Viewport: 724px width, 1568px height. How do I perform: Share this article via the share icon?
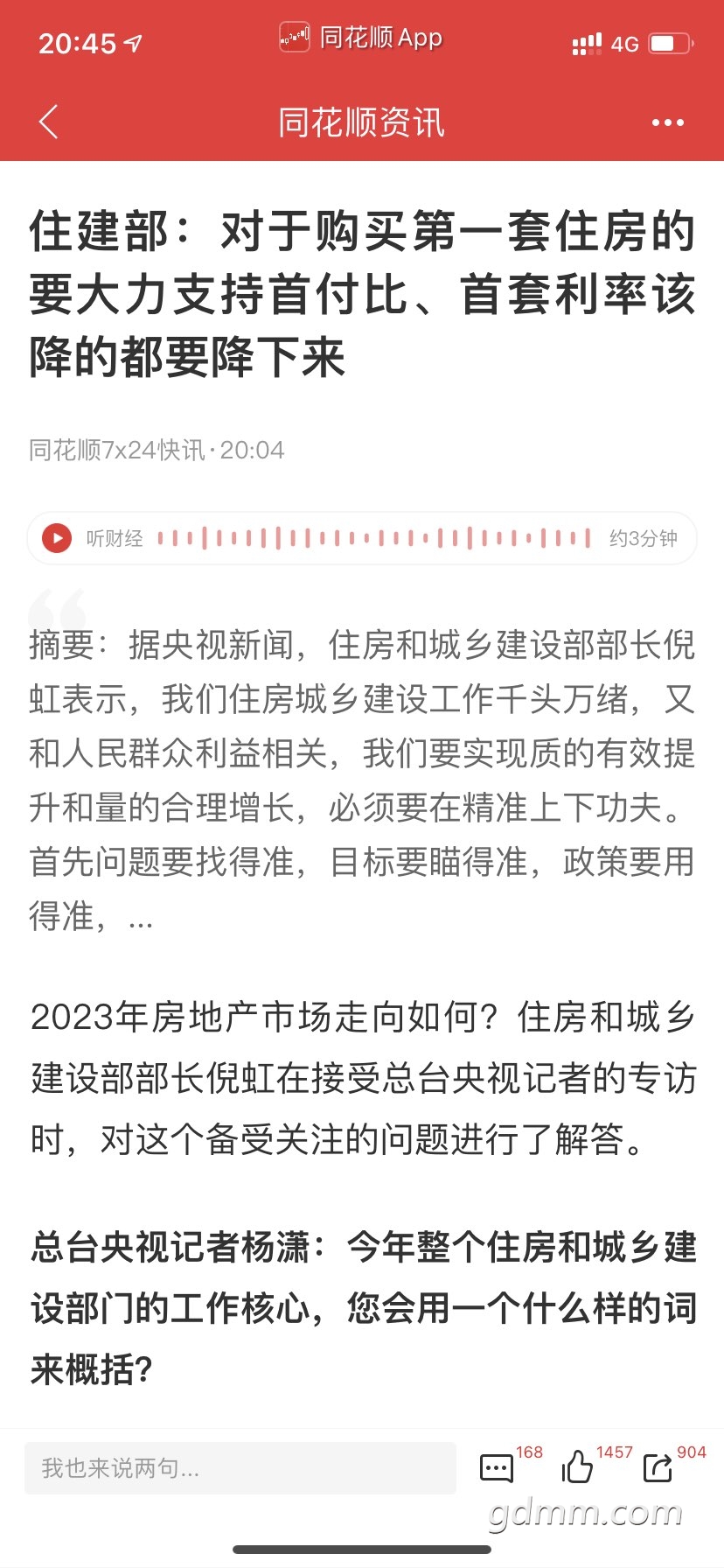(658, 1467)
